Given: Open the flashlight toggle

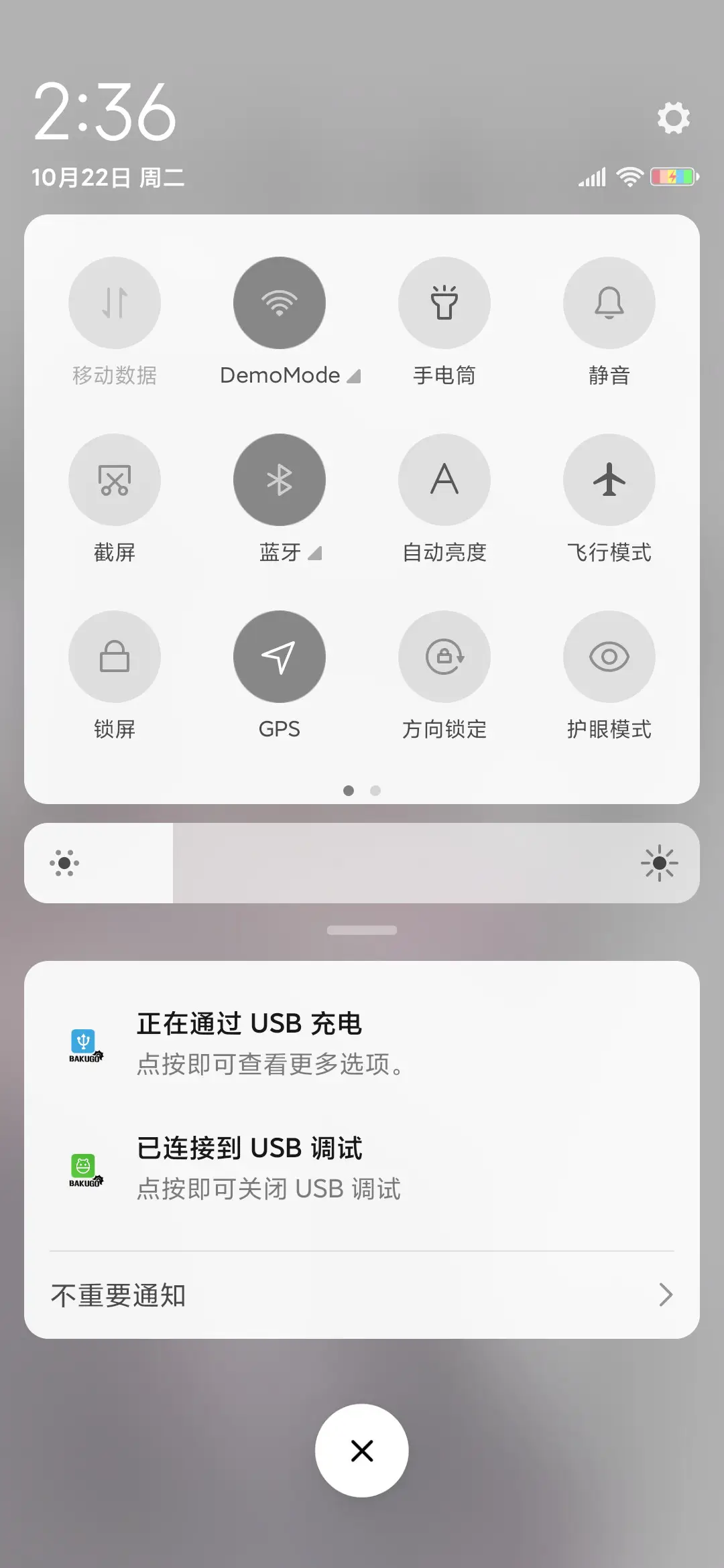Looking at the screenshot, I should (444, 303).
